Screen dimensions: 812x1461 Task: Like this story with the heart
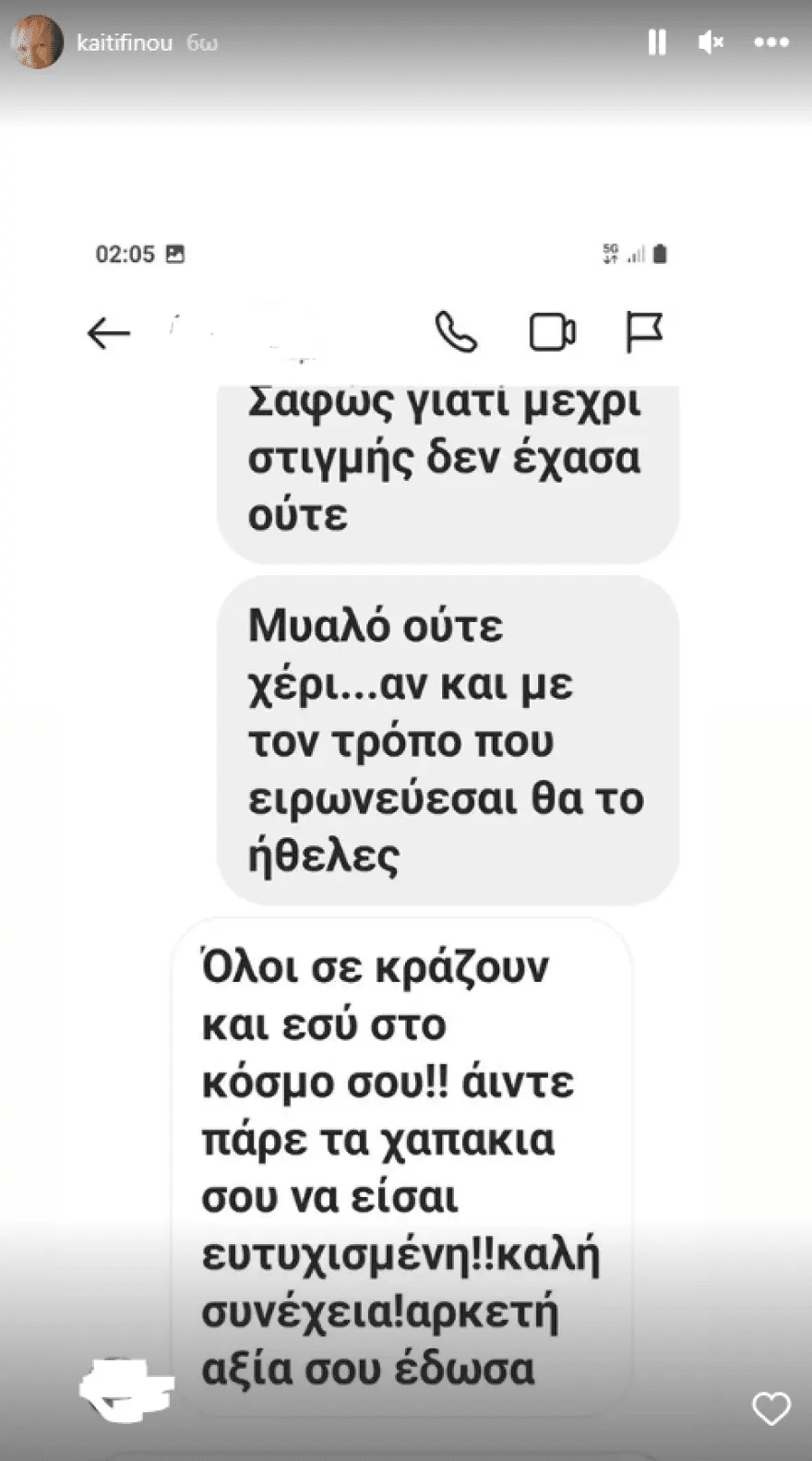click(770, 1408)
